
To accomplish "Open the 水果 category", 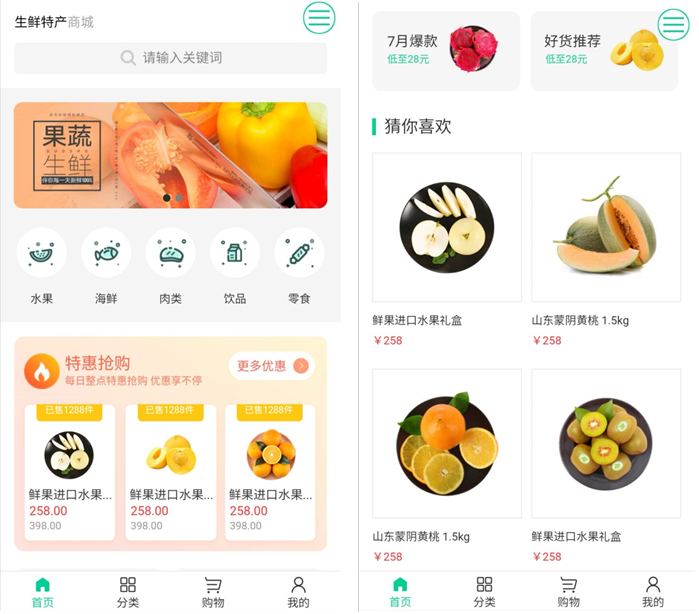I will coord(41,265).
